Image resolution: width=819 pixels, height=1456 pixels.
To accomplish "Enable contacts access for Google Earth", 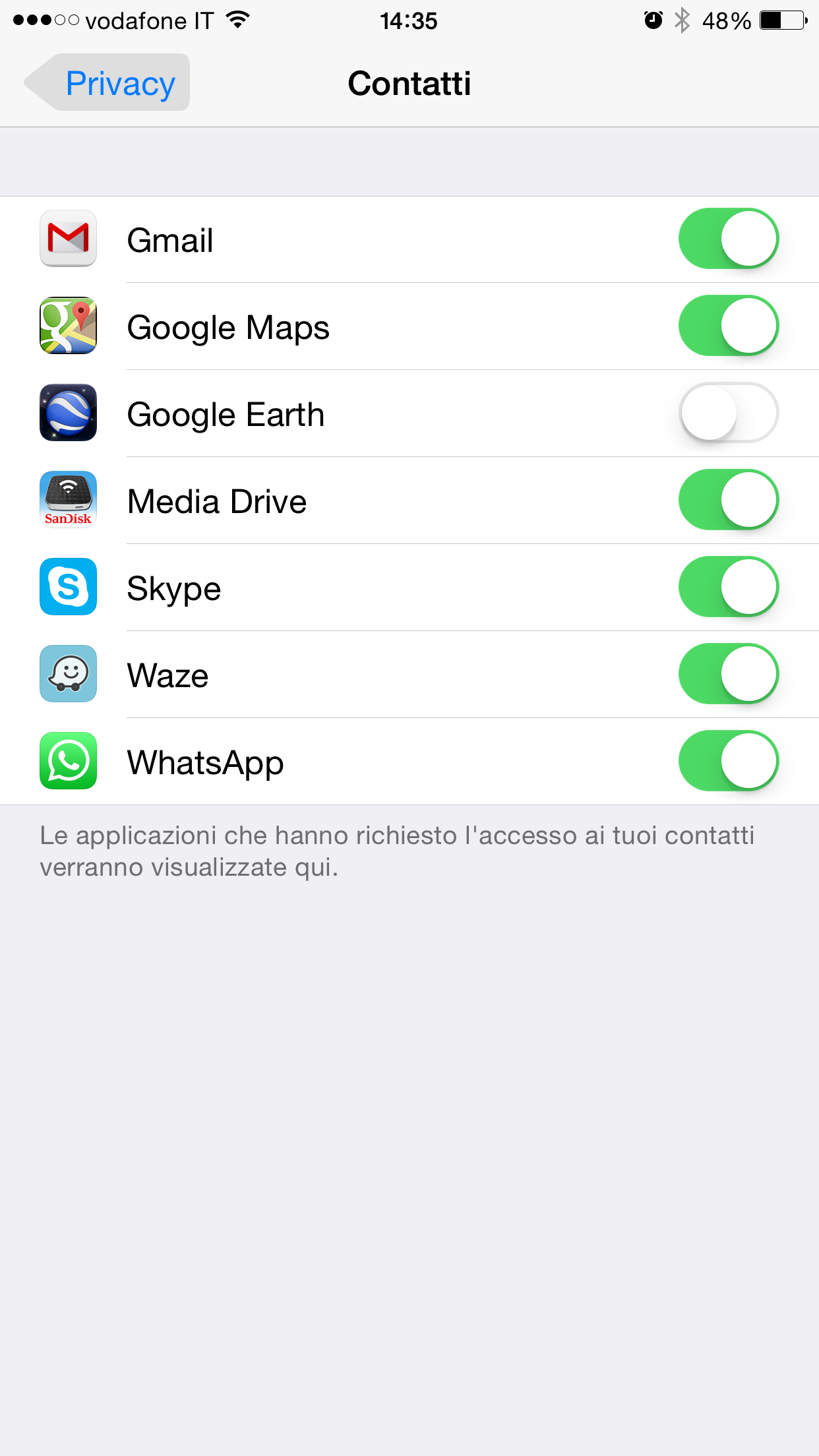I will (728, 413).
